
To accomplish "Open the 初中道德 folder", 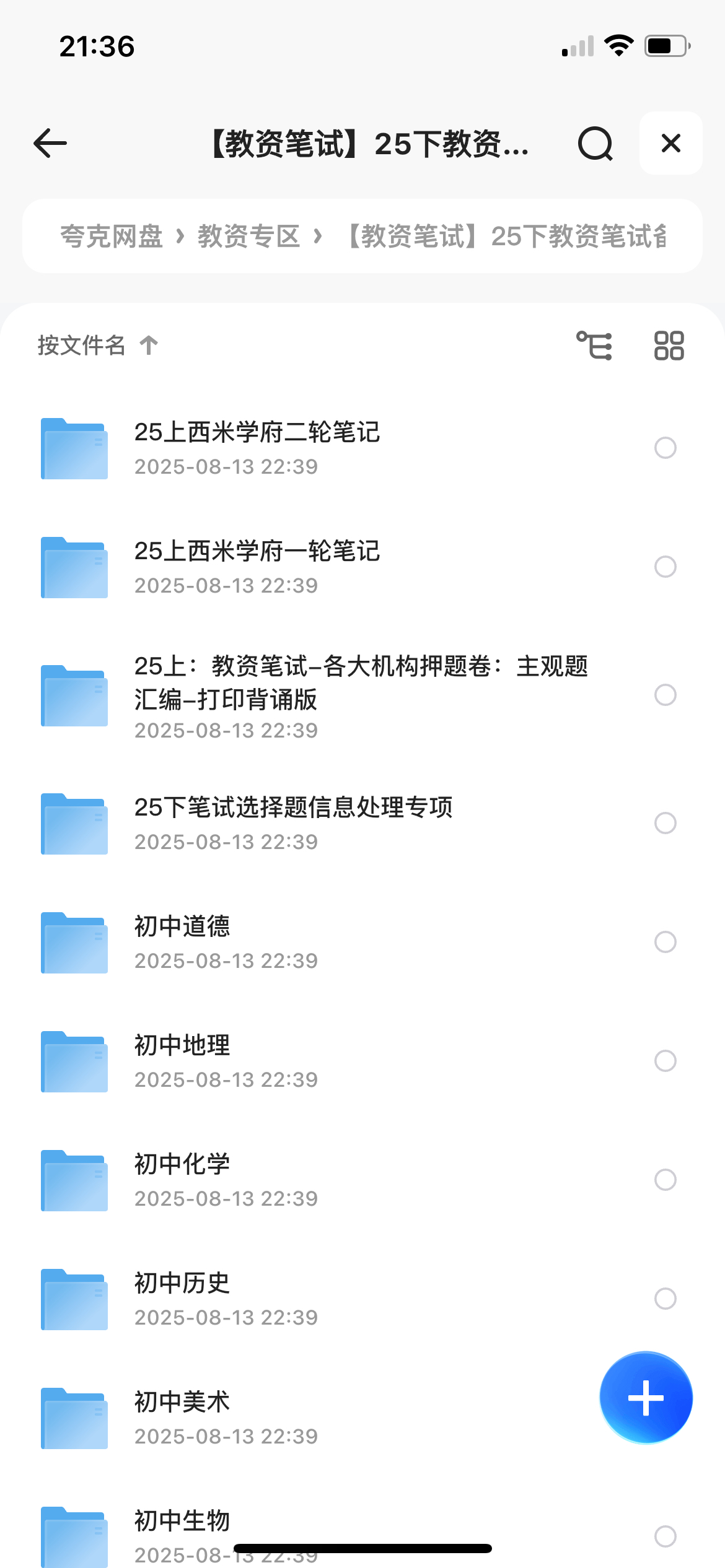I will coord(182,926).
